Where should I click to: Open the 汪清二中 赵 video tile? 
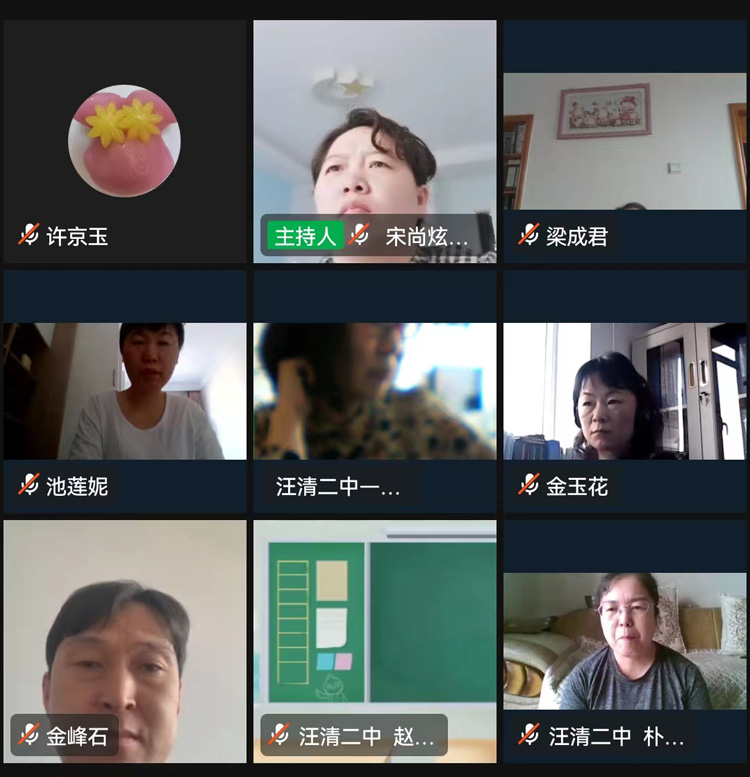(374, 640)
